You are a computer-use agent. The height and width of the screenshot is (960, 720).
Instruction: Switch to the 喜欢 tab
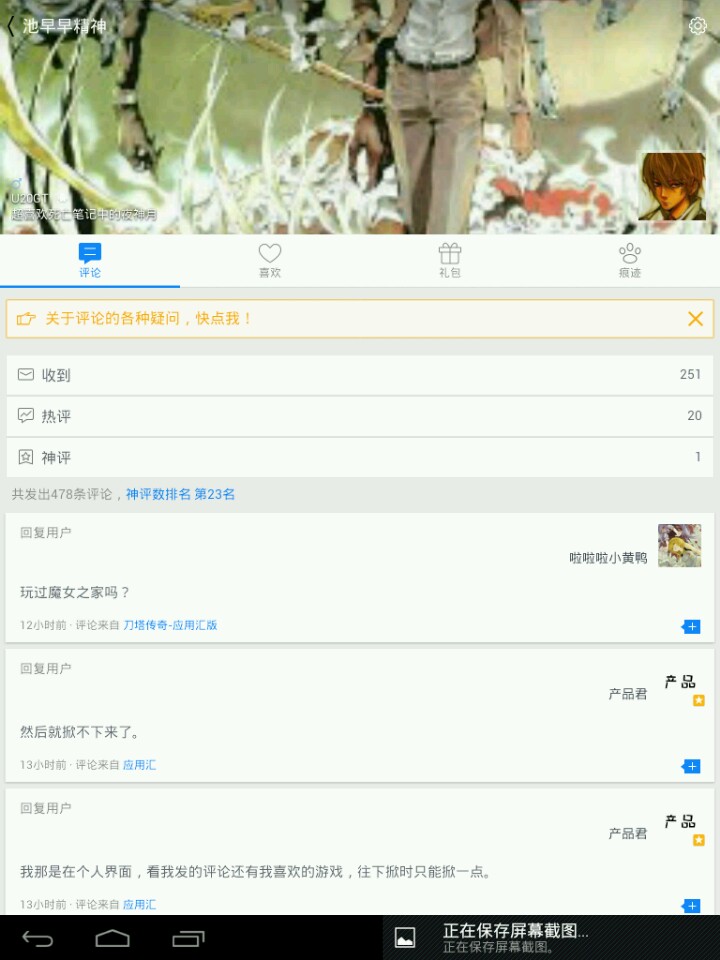point(270,261)
